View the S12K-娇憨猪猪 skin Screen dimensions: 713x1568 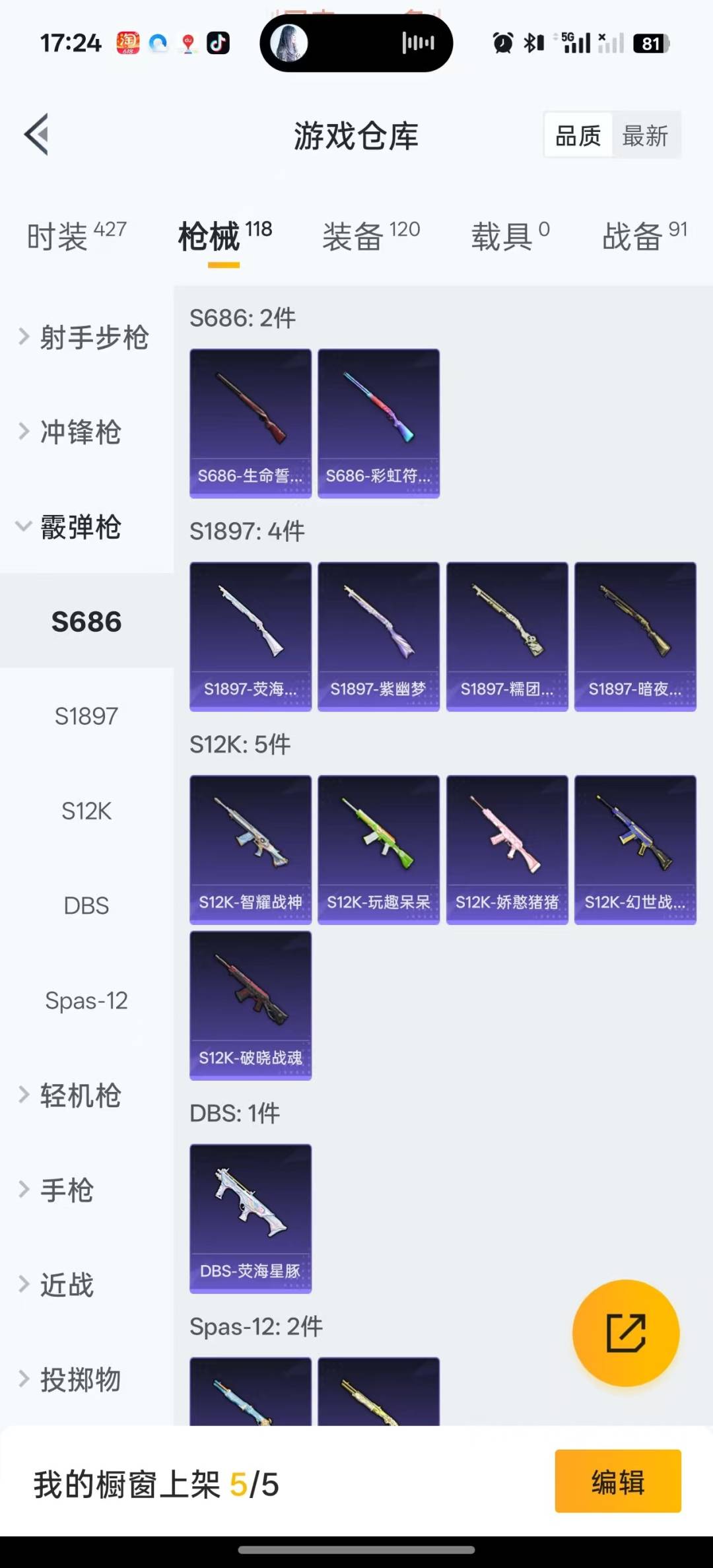(x=506, y=850)
